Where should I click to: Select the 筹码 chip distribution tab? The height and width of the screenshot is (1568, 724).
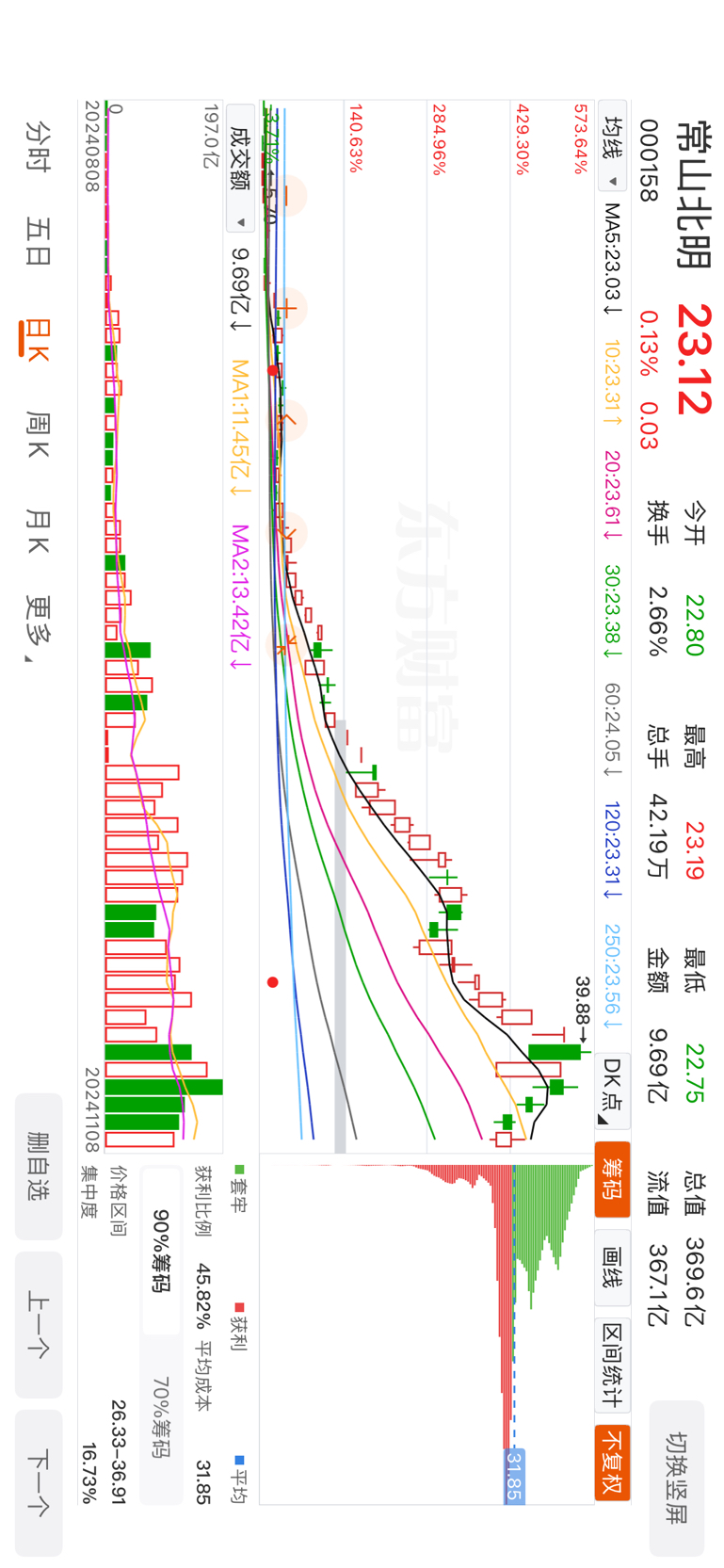[x=612, y=1179]
